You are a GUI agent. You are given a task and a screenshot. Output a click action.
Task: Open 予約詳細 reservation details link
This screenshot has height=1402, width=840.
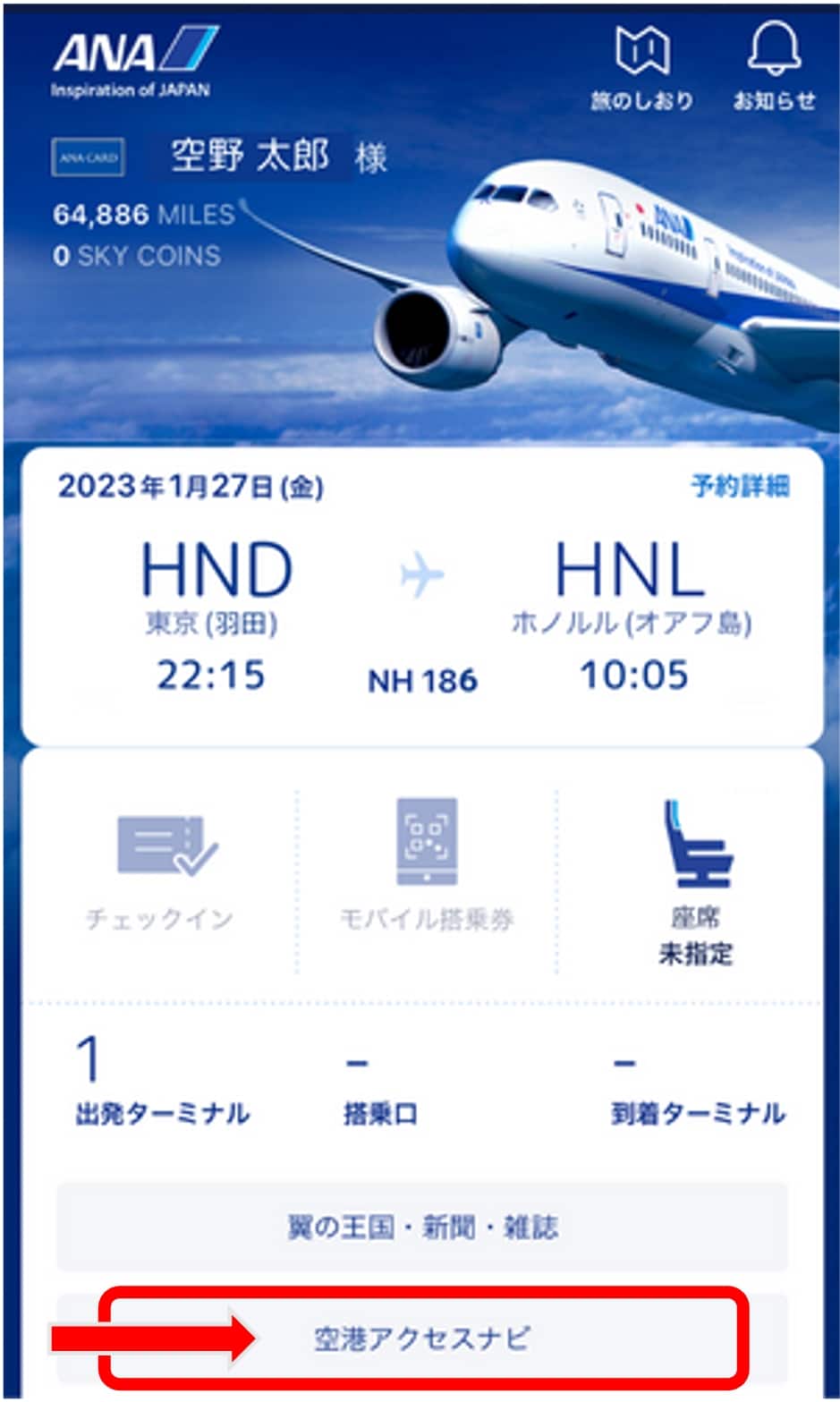click(x=740, y=486)
